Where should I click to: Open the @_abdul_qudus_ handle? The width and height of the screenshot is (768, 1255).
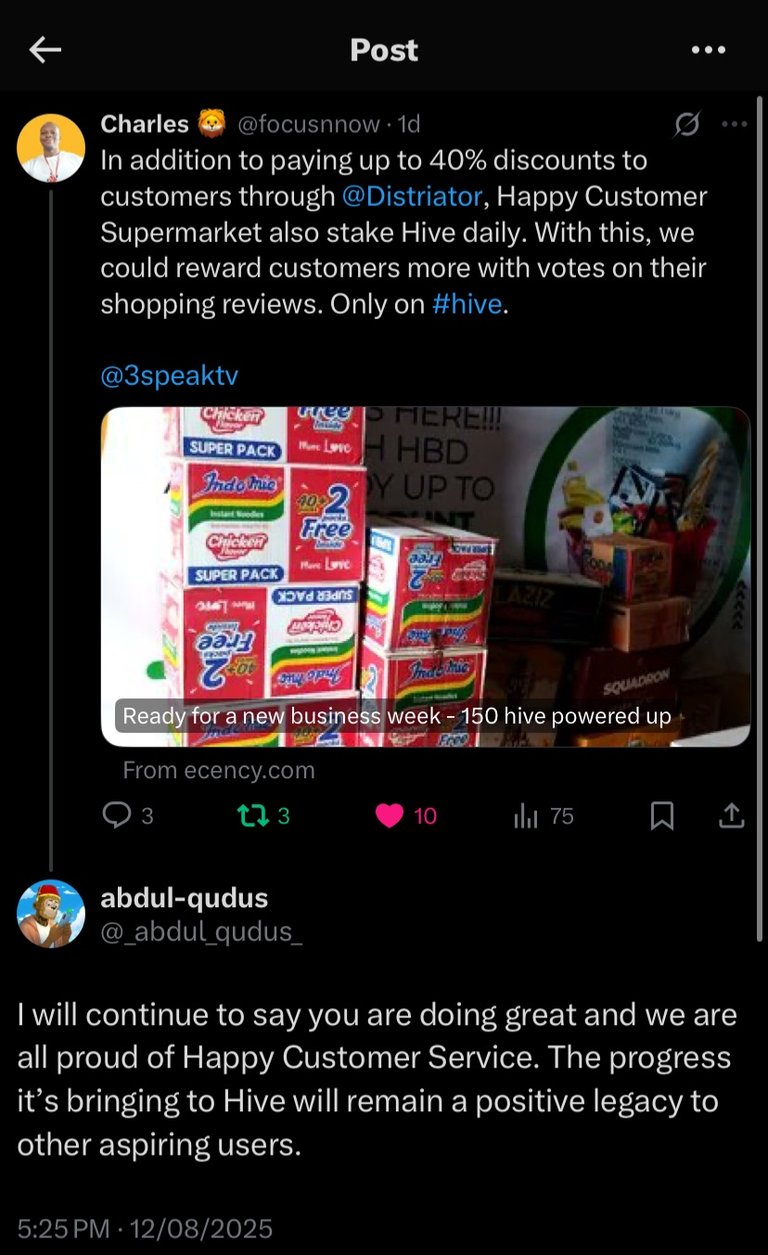(201, 932)
